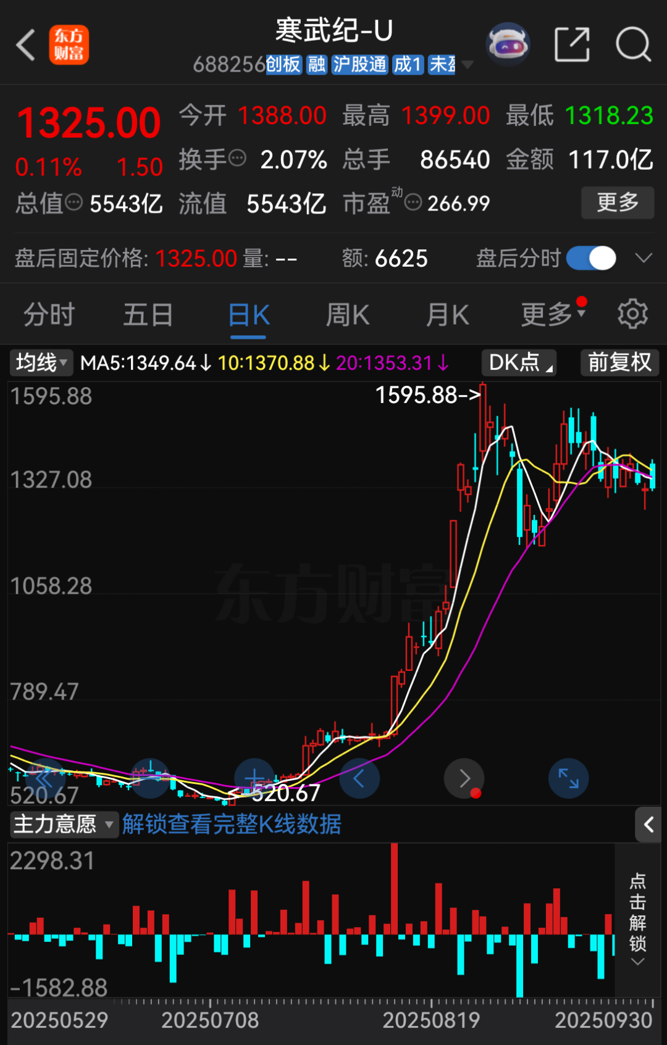This screenshot has height=1045, width=667.
Task: Tap 解锁查看完整K线数据 link
Action: pyautogui.click(x=232, y=824)
